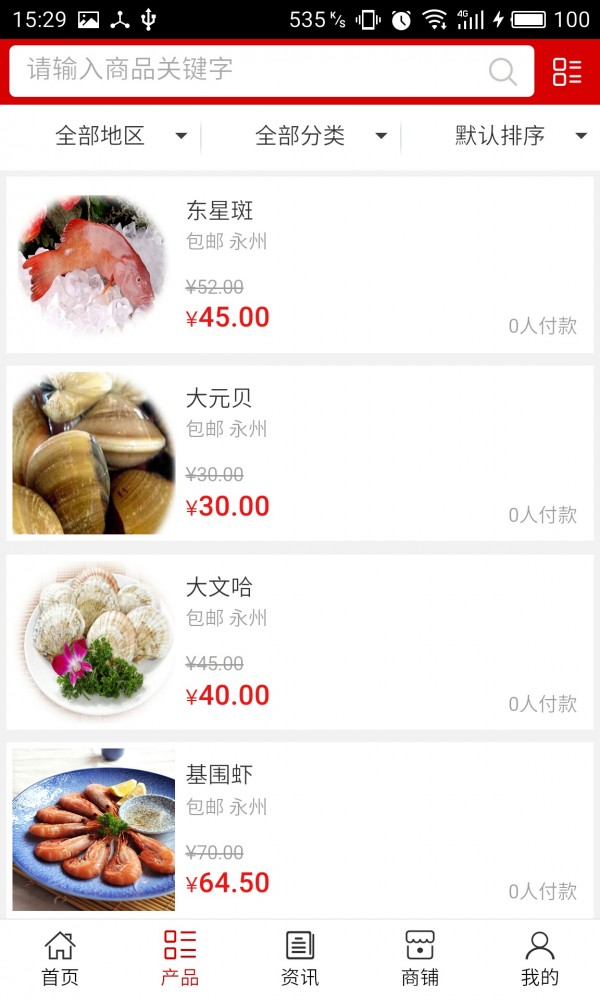Open the 基围虾 product listing
The width and height of the screenshot is (600, 1000).
(300, 830)
